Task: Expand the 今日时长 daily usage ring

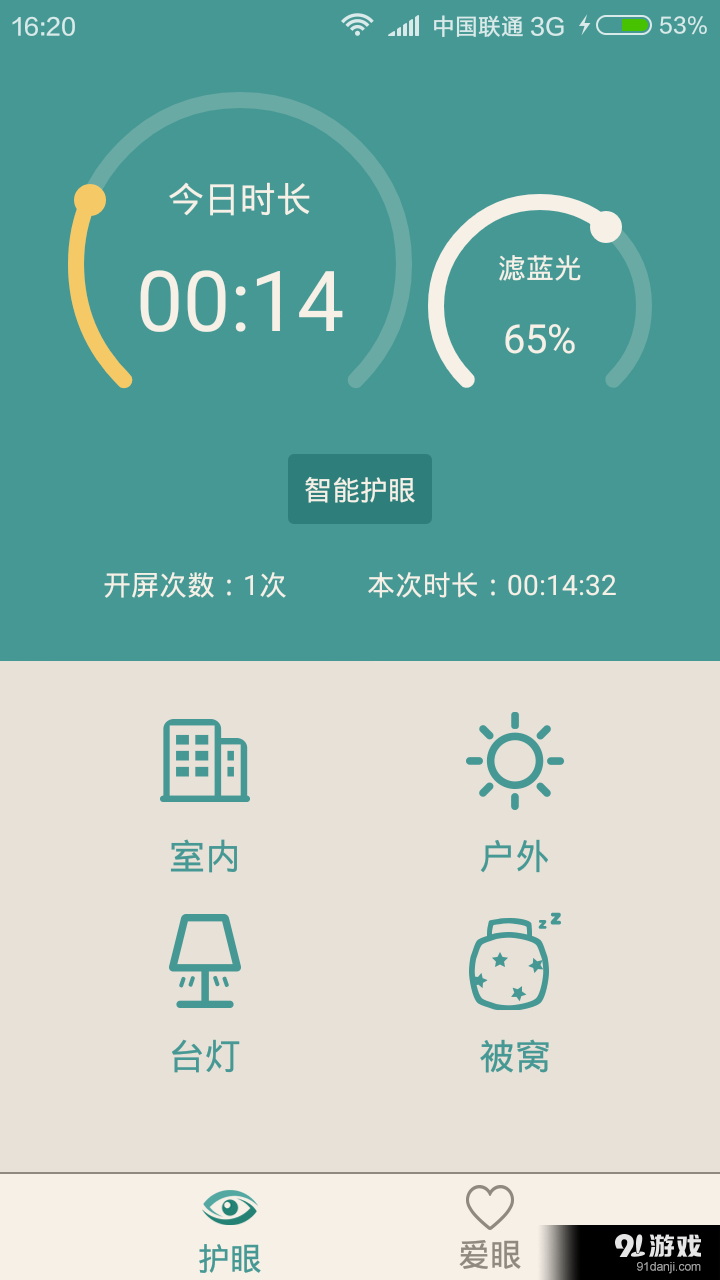Action: click(x=240, y=200)
